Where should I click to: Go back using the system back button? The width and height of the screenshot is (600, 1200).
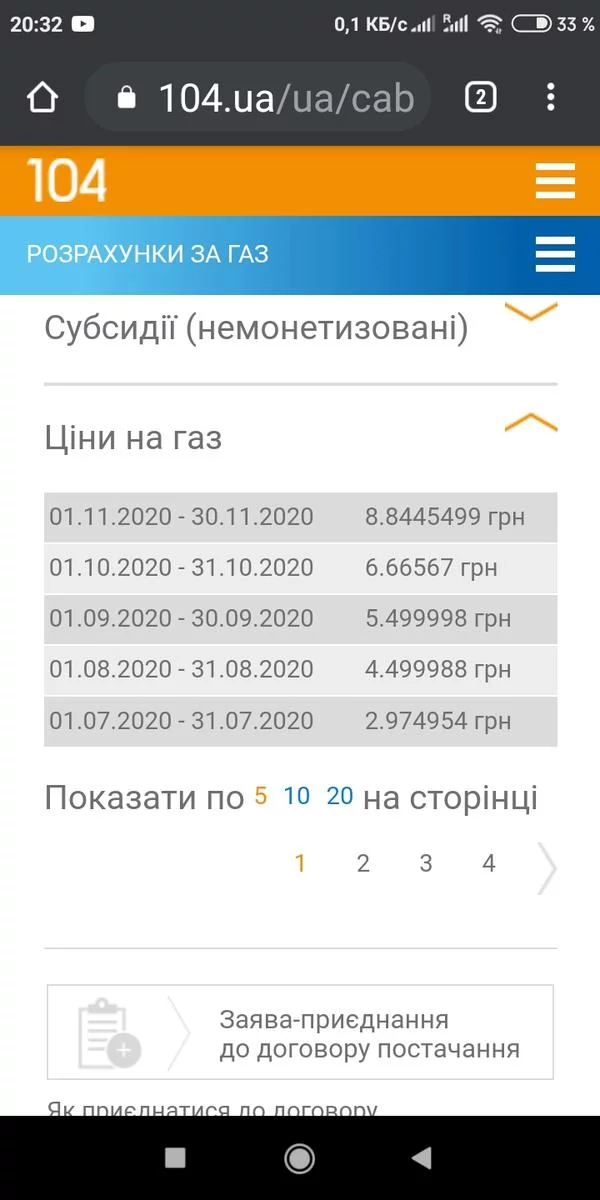(x=421, y=1157)
